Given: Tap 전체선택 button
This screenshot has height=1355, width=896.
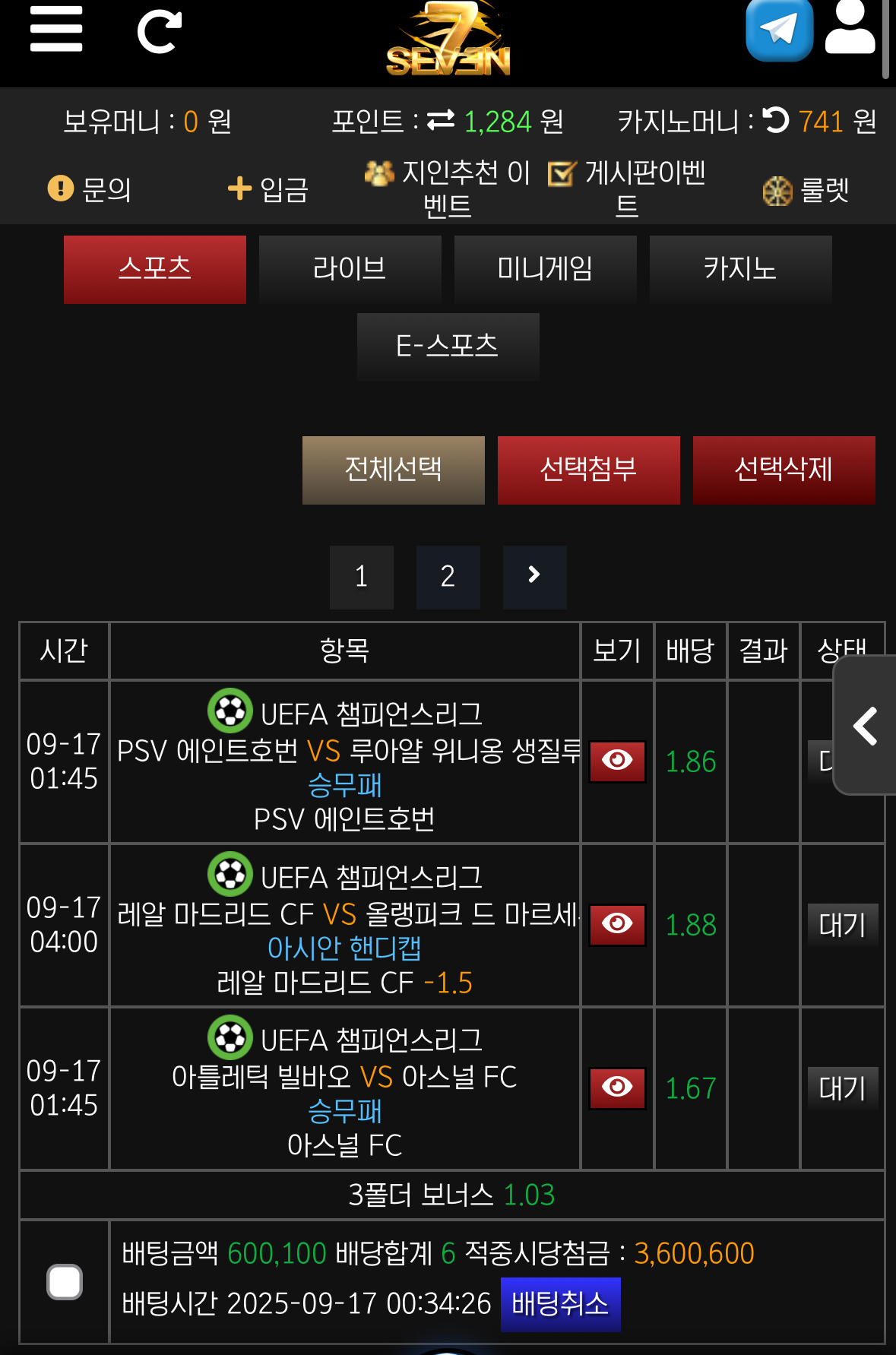Looking at the screenshot, I should (393, 470).
